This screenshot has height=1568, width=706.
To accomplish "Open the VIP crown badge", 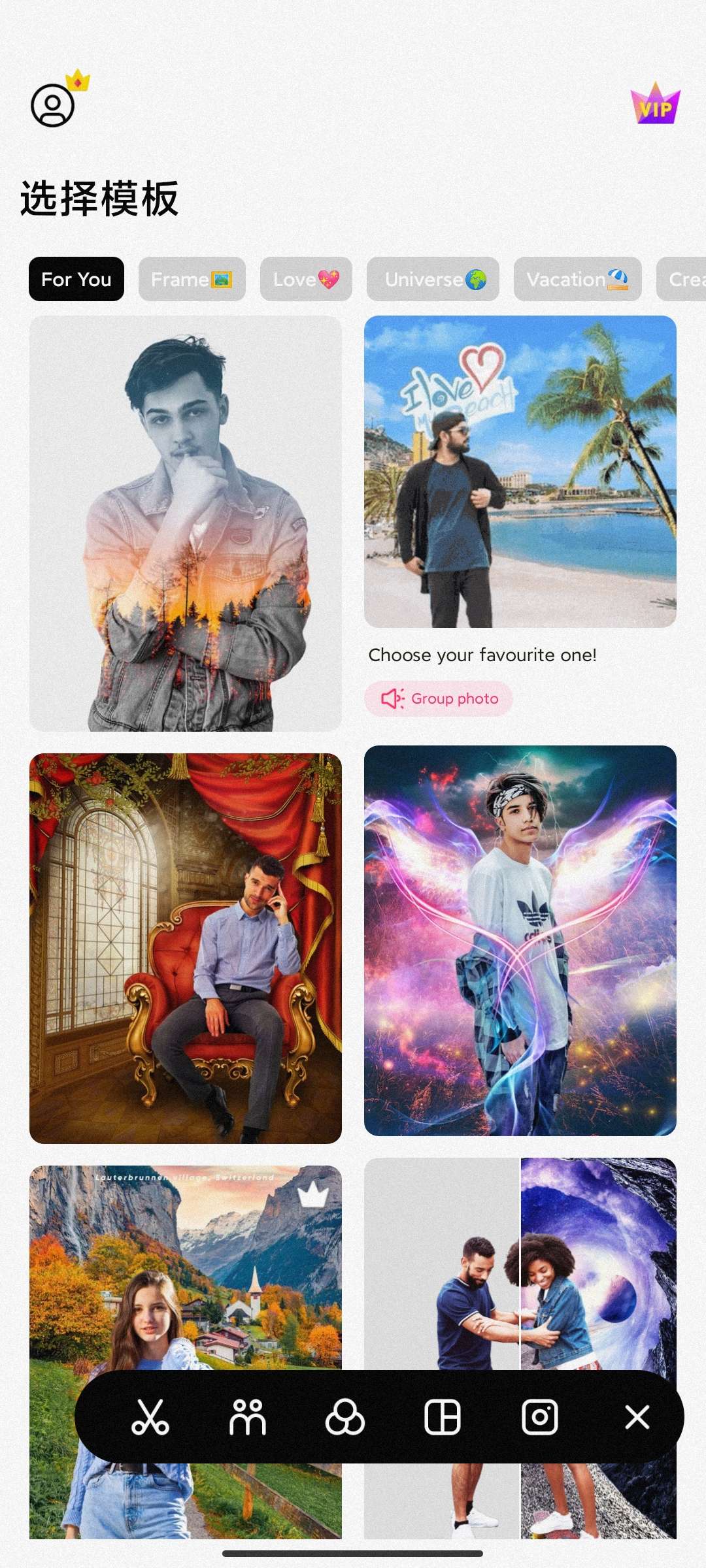I will pos(655,105).
